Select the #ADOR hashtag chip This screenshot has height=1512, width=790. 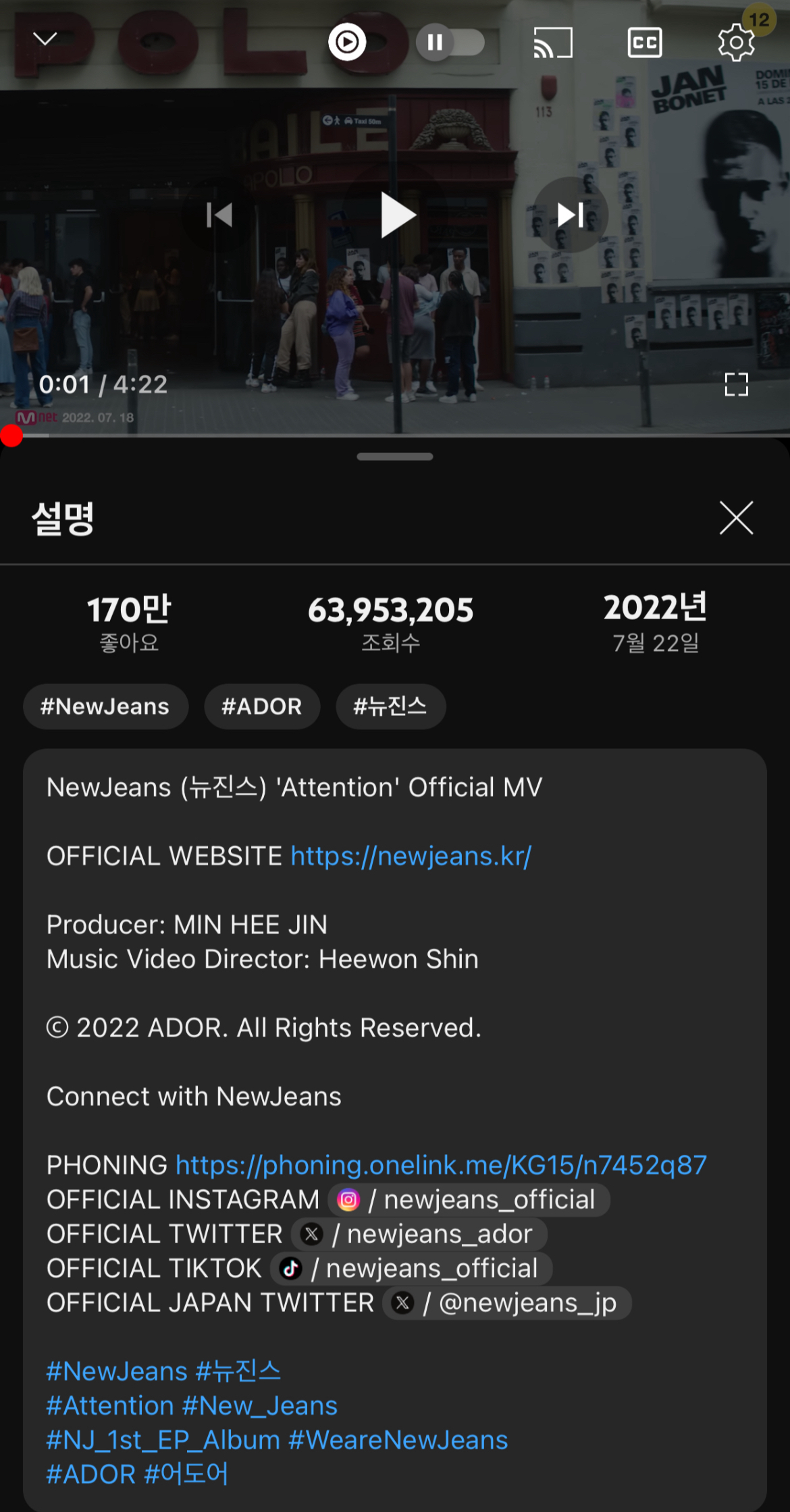262,706
